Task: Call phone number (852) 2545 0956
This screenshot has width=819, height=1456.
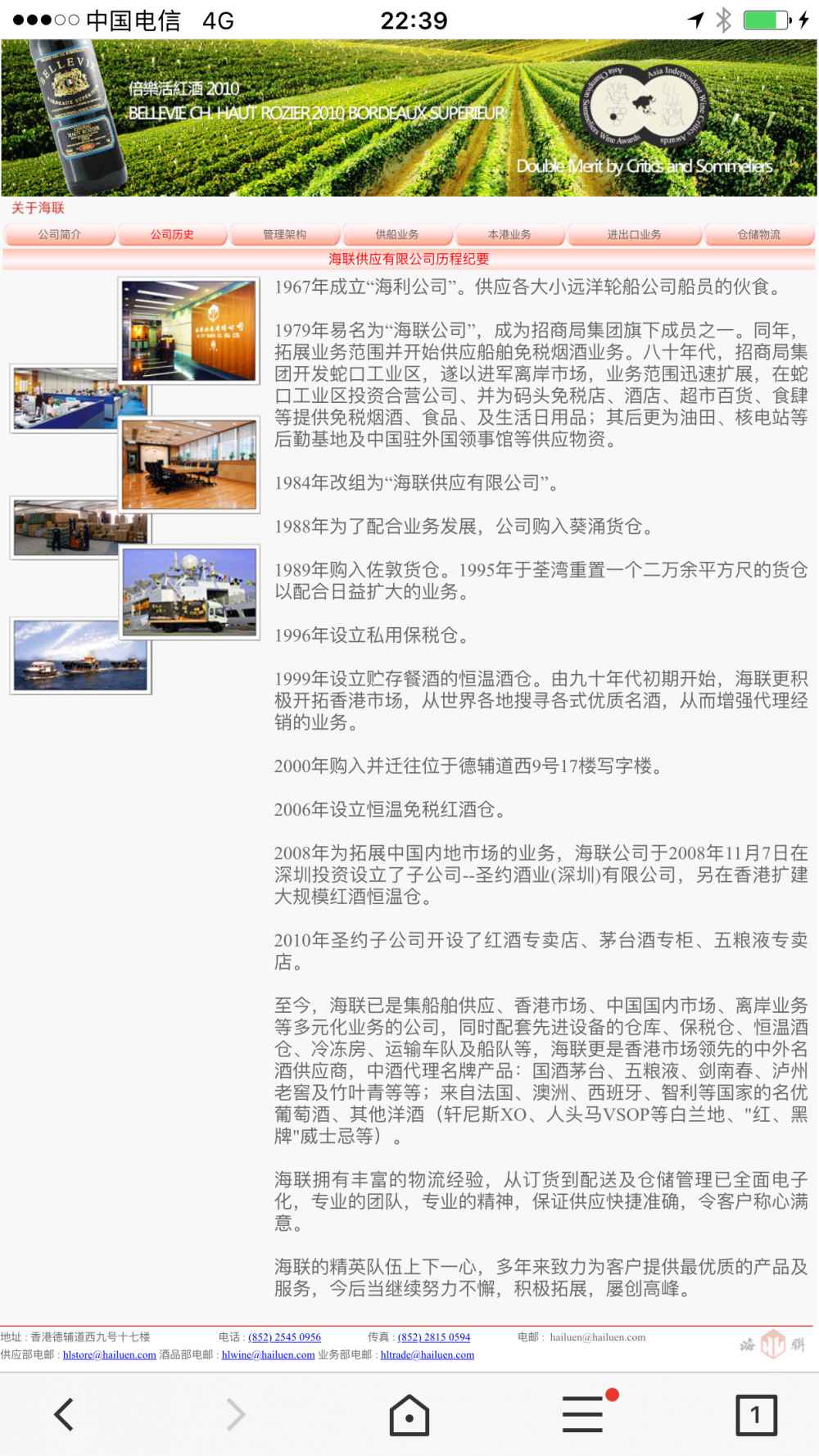Action: pyautogui.click(x=284, y=1336)
